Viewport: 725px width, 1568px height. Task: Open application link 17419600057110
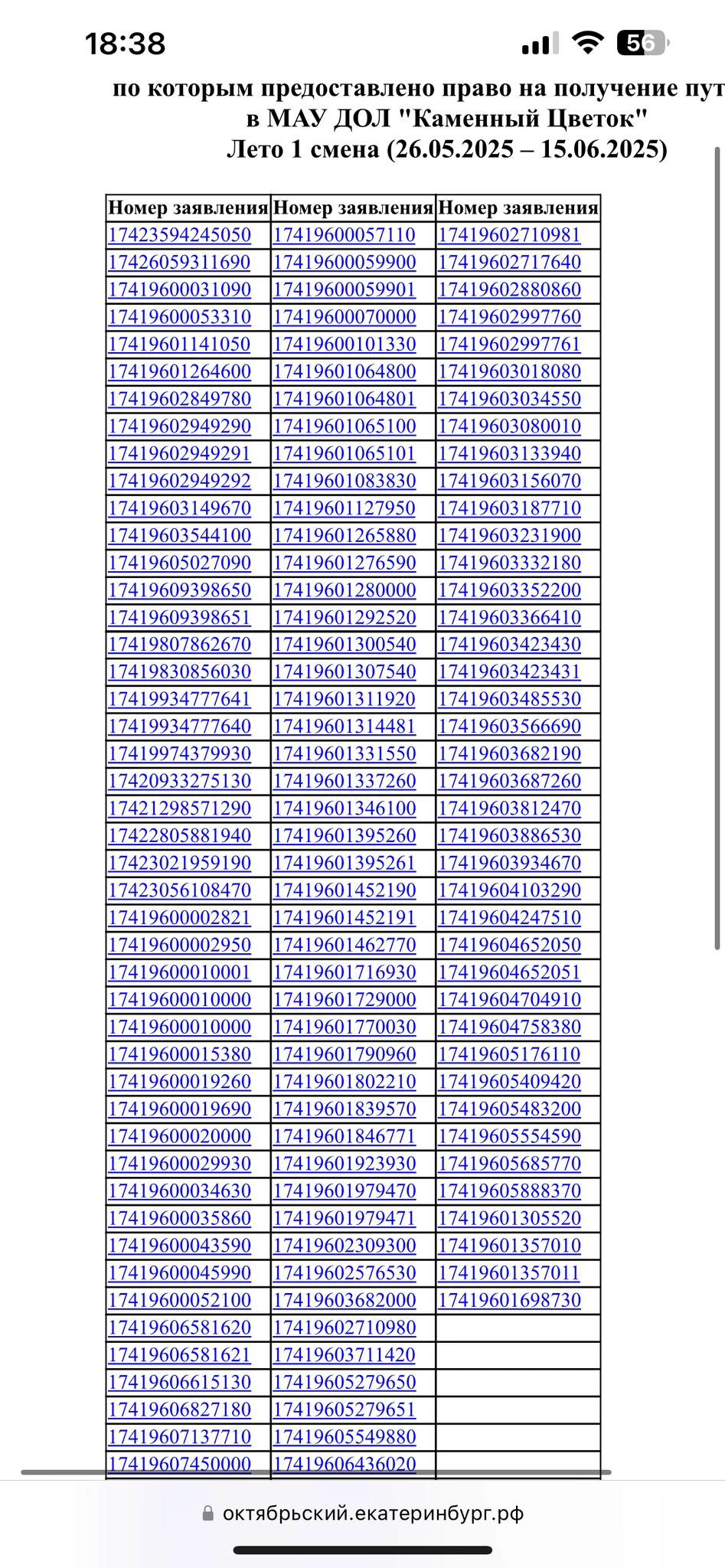click(x=345, y=235)
